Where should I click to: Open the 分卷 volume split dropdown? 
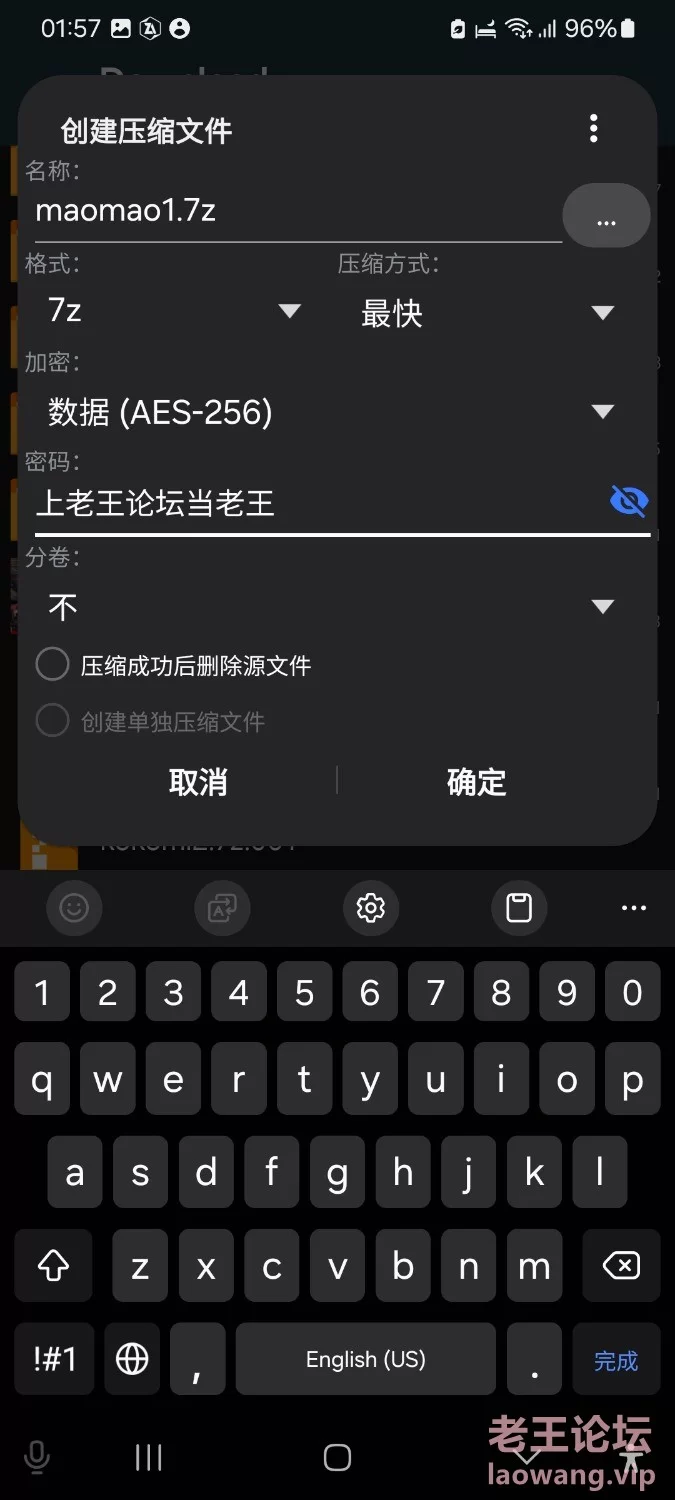click(x=331, y=606)
